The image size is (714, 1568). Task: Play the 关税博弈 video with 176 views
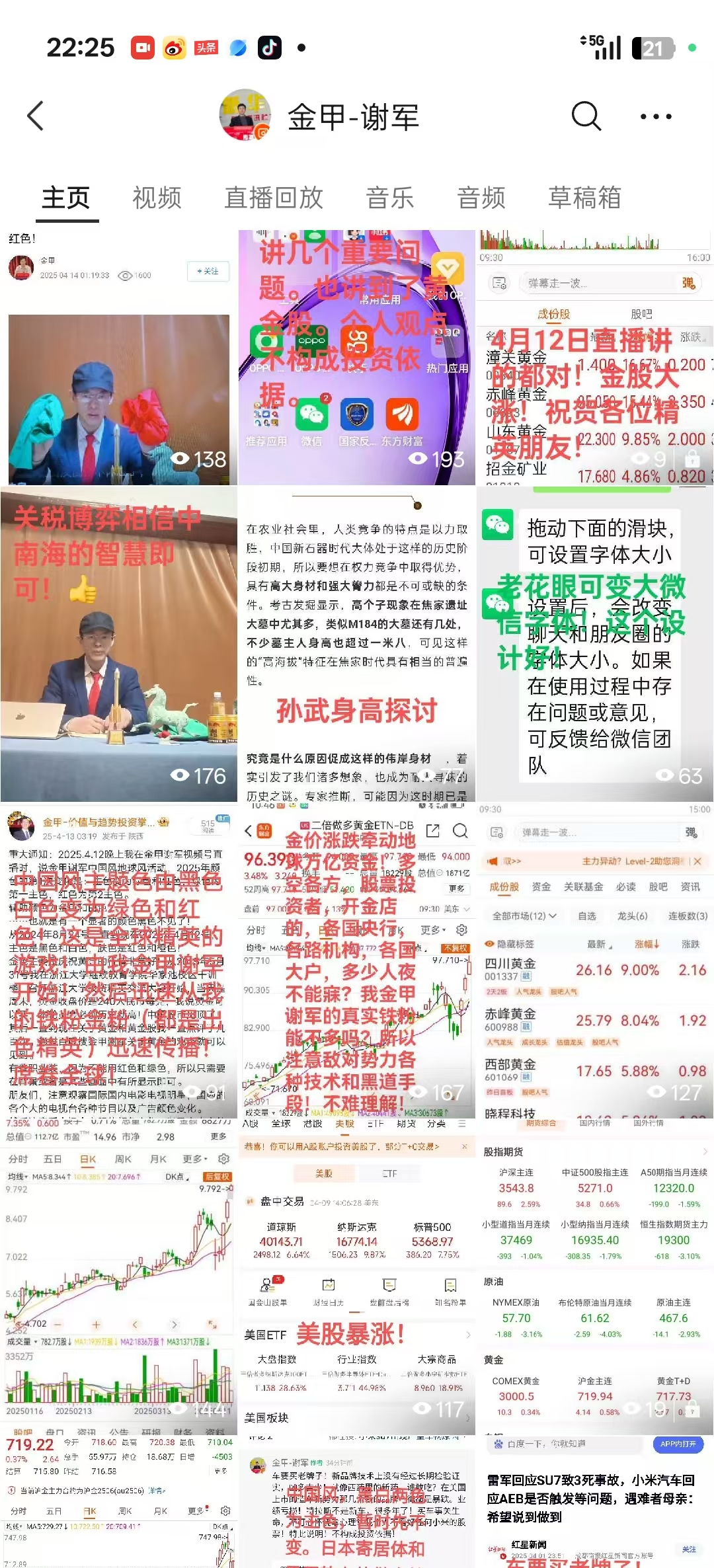click(119, 645)
